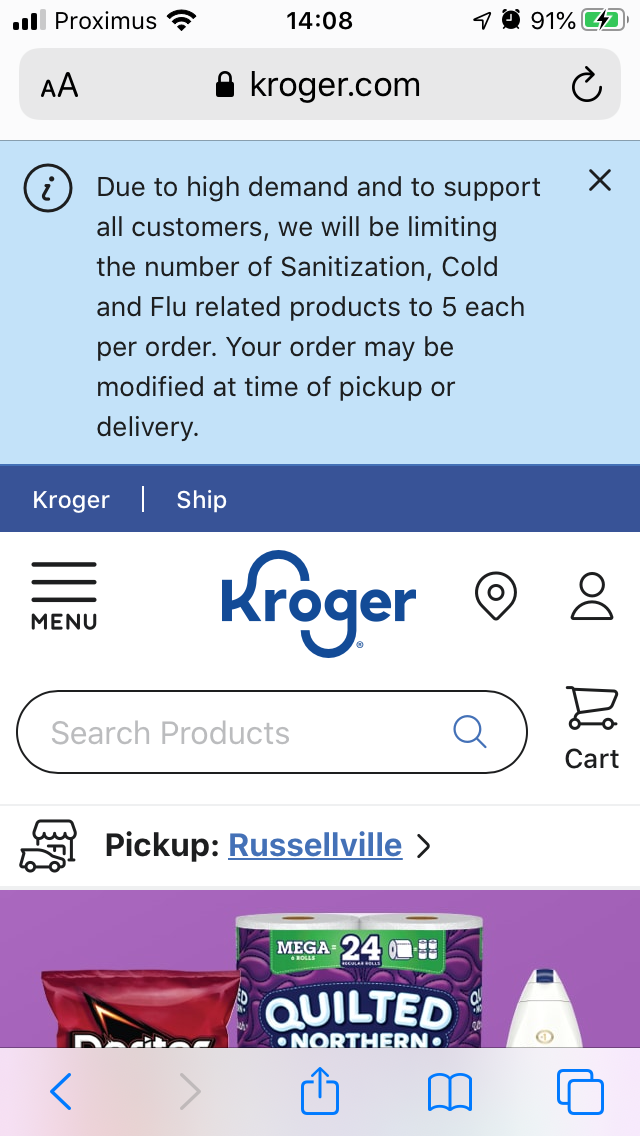The width and height of the screenshot is (640, 1136).
Task: Open the shopping Cart
Action: [591, 728]
